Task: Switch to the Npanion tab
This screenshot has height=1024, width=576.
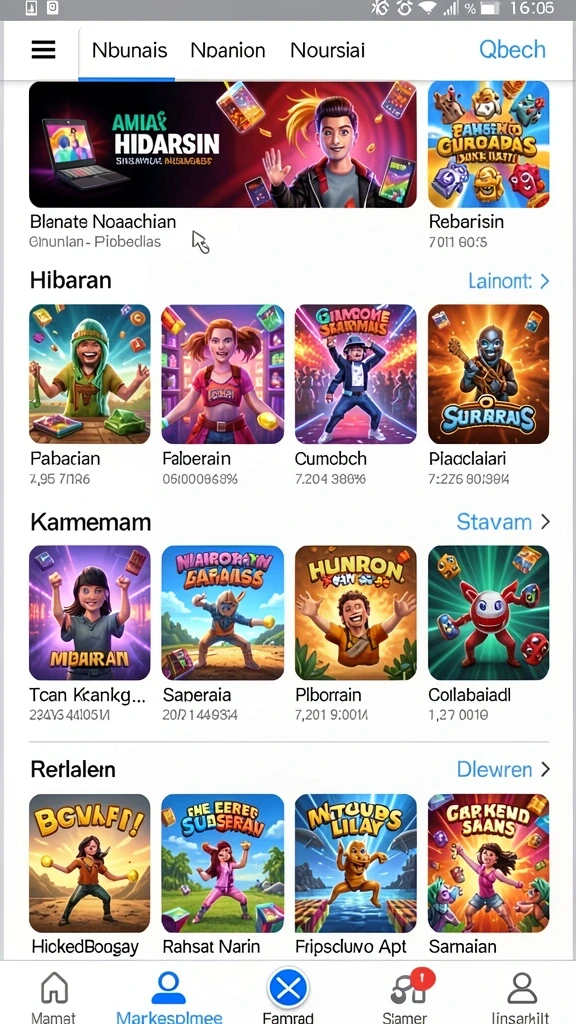Action: point(227,50)
